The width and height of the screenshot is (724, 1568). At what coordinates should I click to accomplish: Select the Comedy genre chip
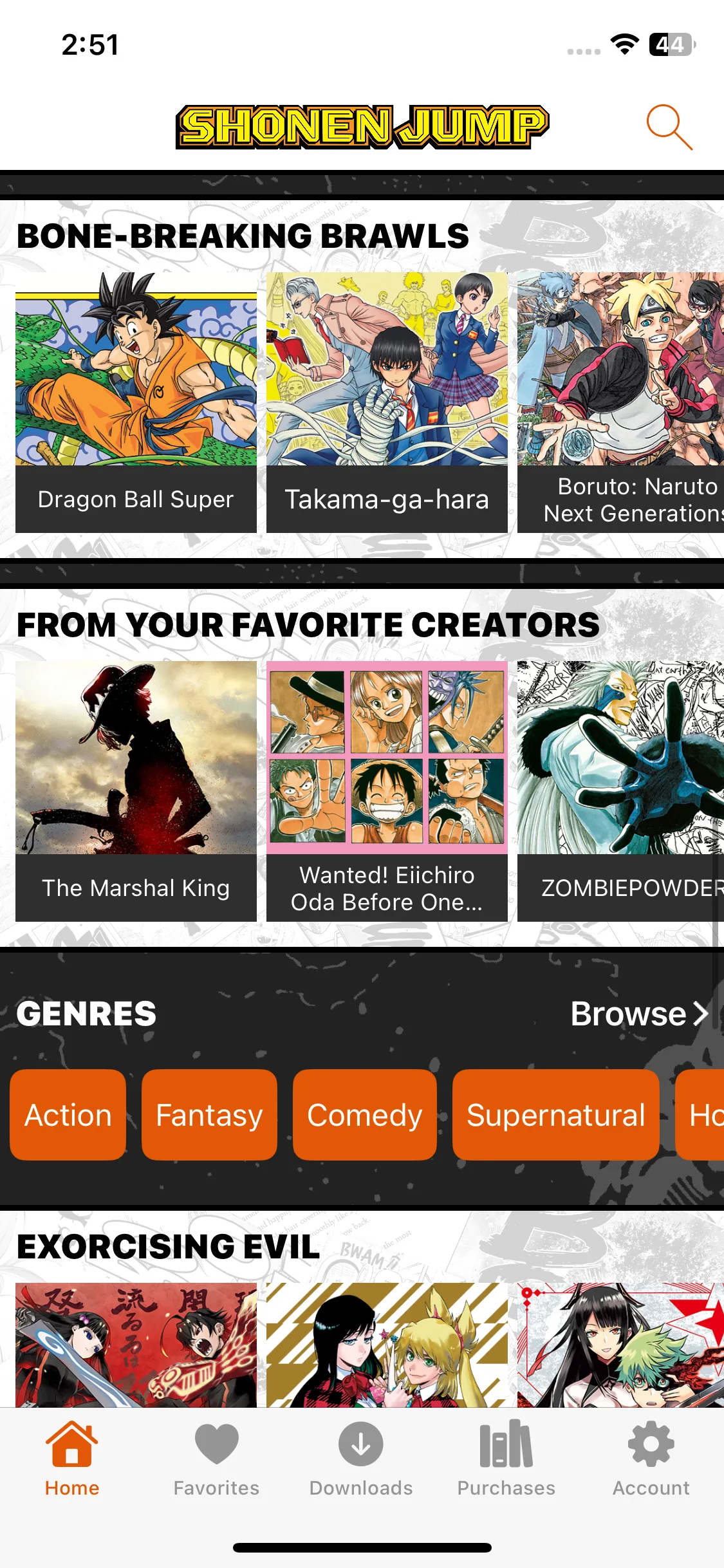pyautogui.click(x=364, y=1115)
